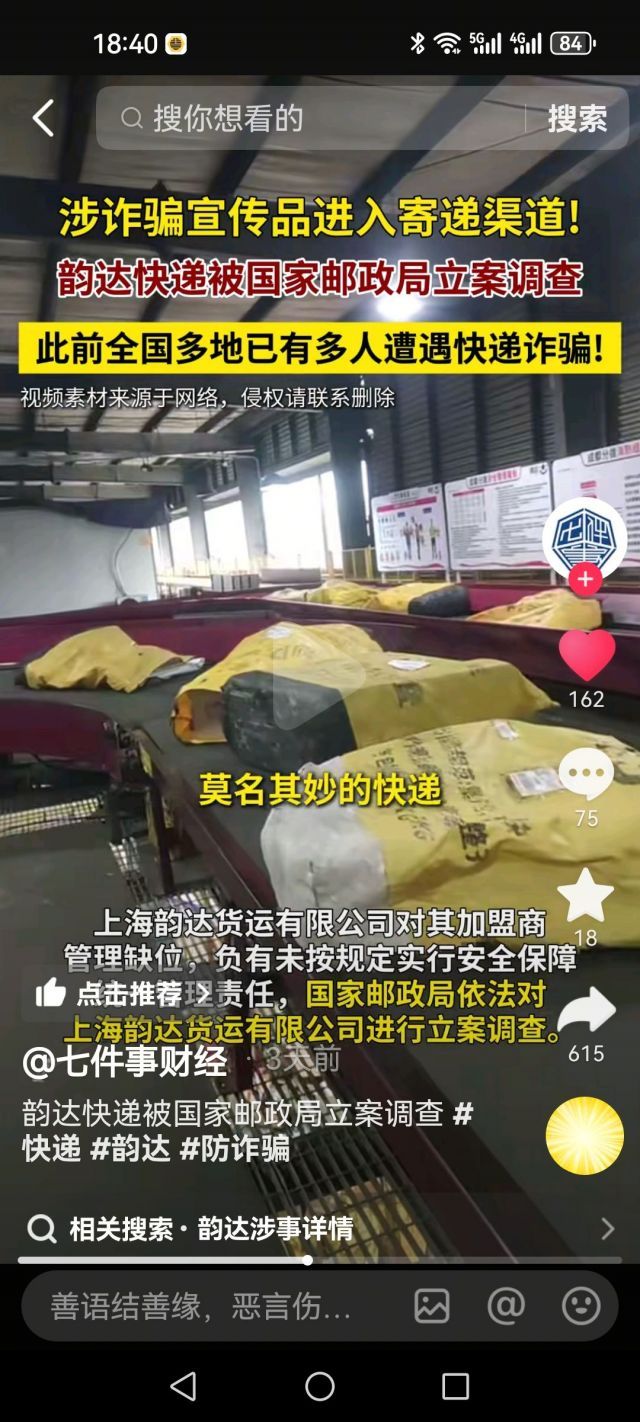Follow creator via red plus badge
This screenshot has width=640, height=1422.
click(585, 579)
